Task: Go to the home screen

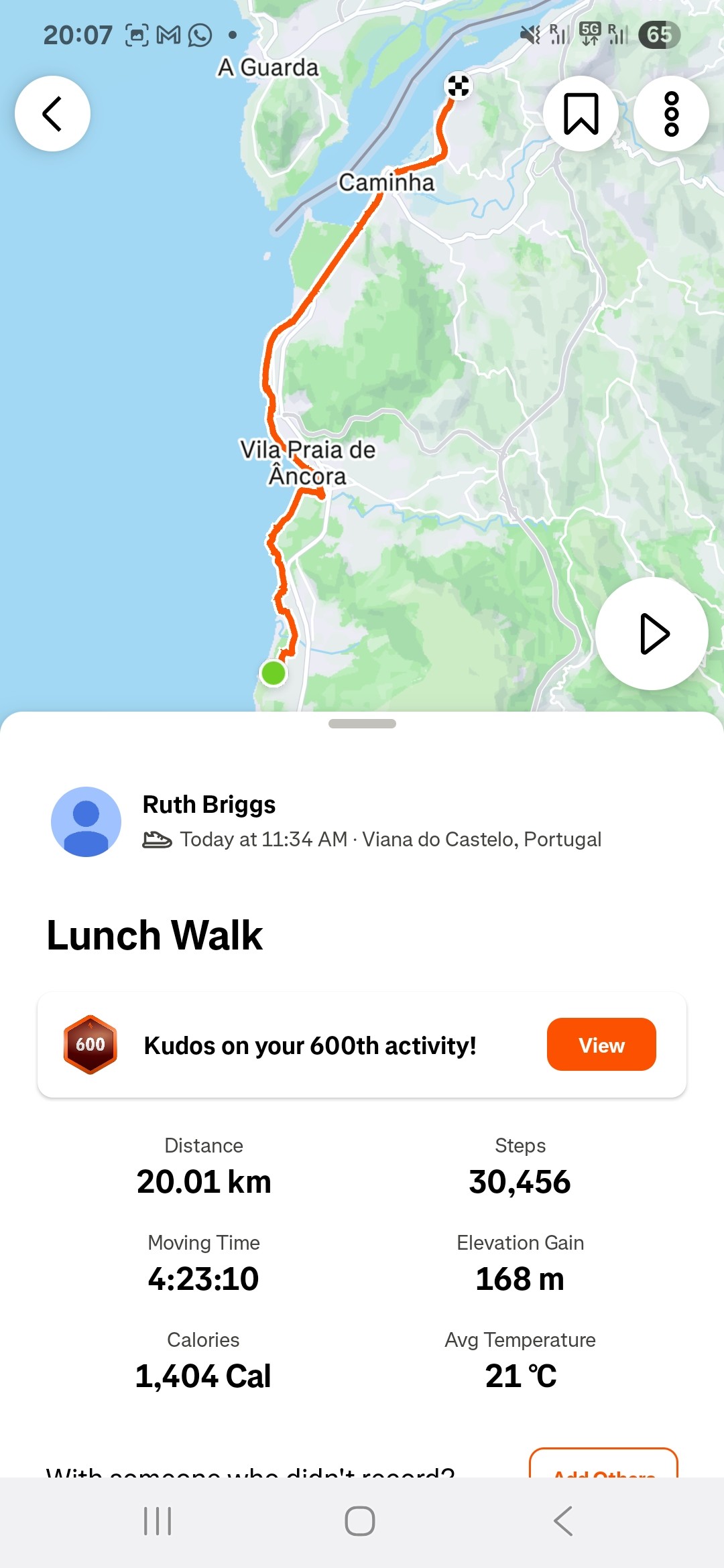Action: click(x=360, y=1521)
